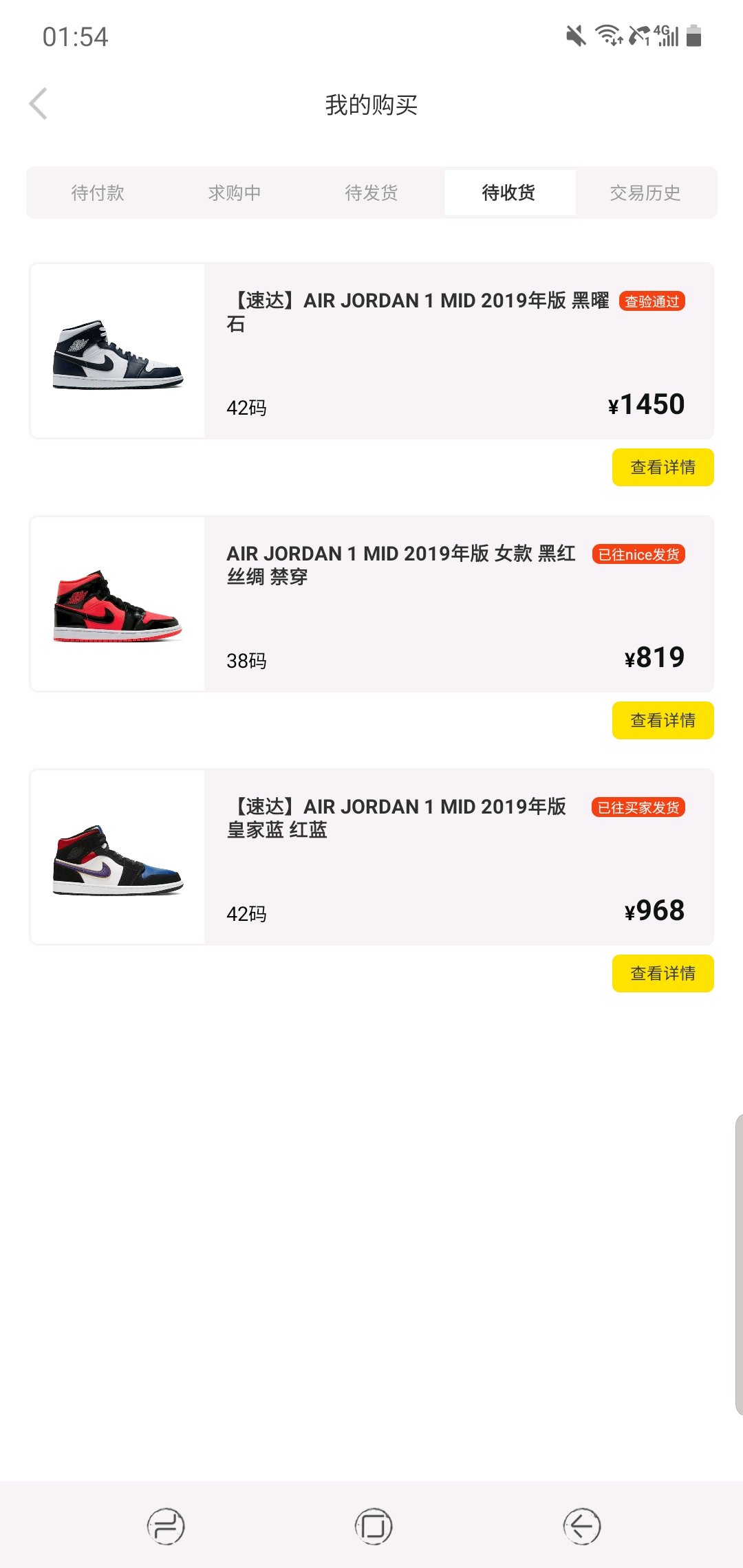Tap the system back button
Image resolution: width=743 pixels, height=1568 pixels.
coord(582,1527)
